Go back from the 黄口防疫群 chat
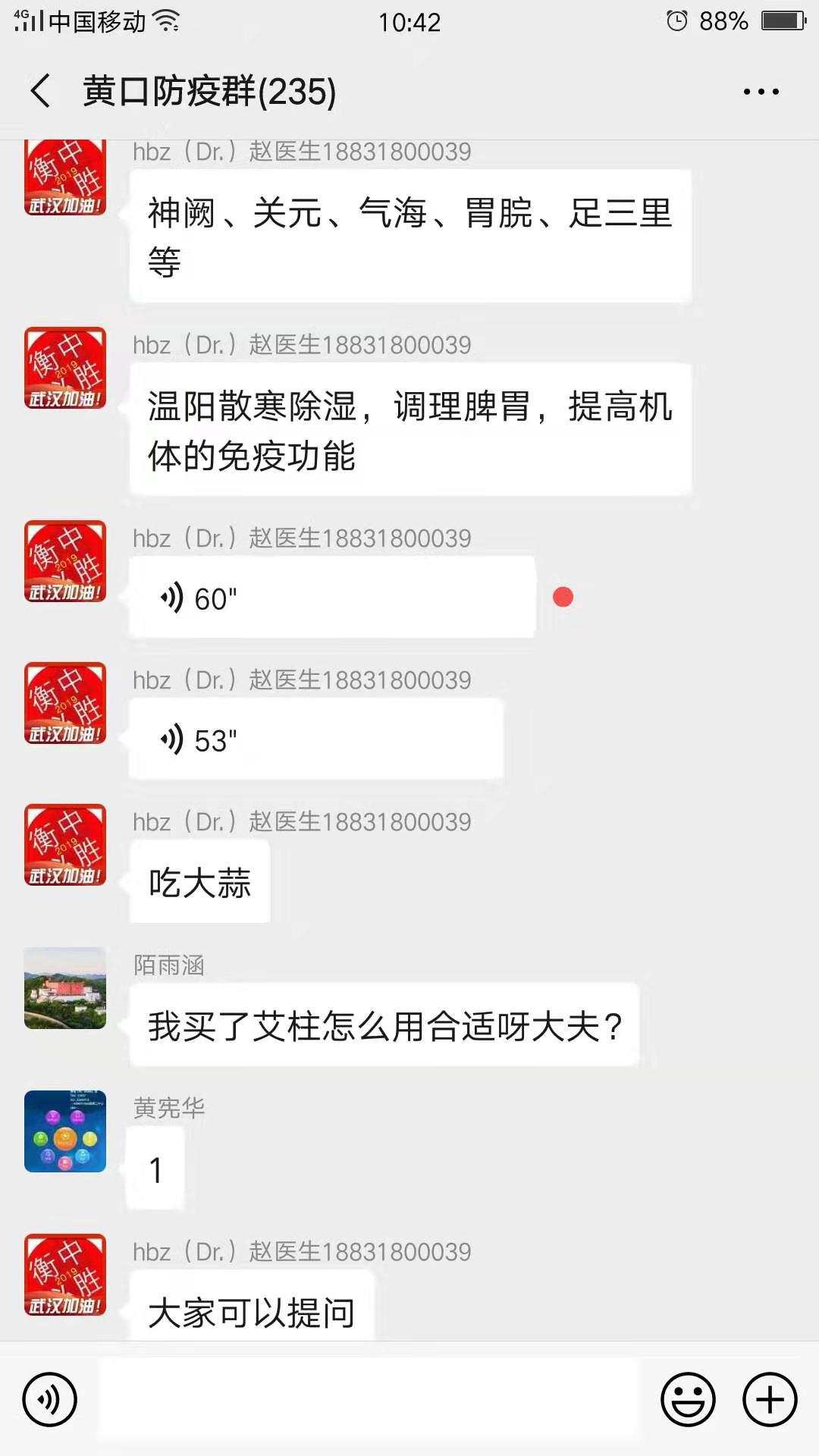The height and width of the screenshot is (1456, 819). point(41,91)
